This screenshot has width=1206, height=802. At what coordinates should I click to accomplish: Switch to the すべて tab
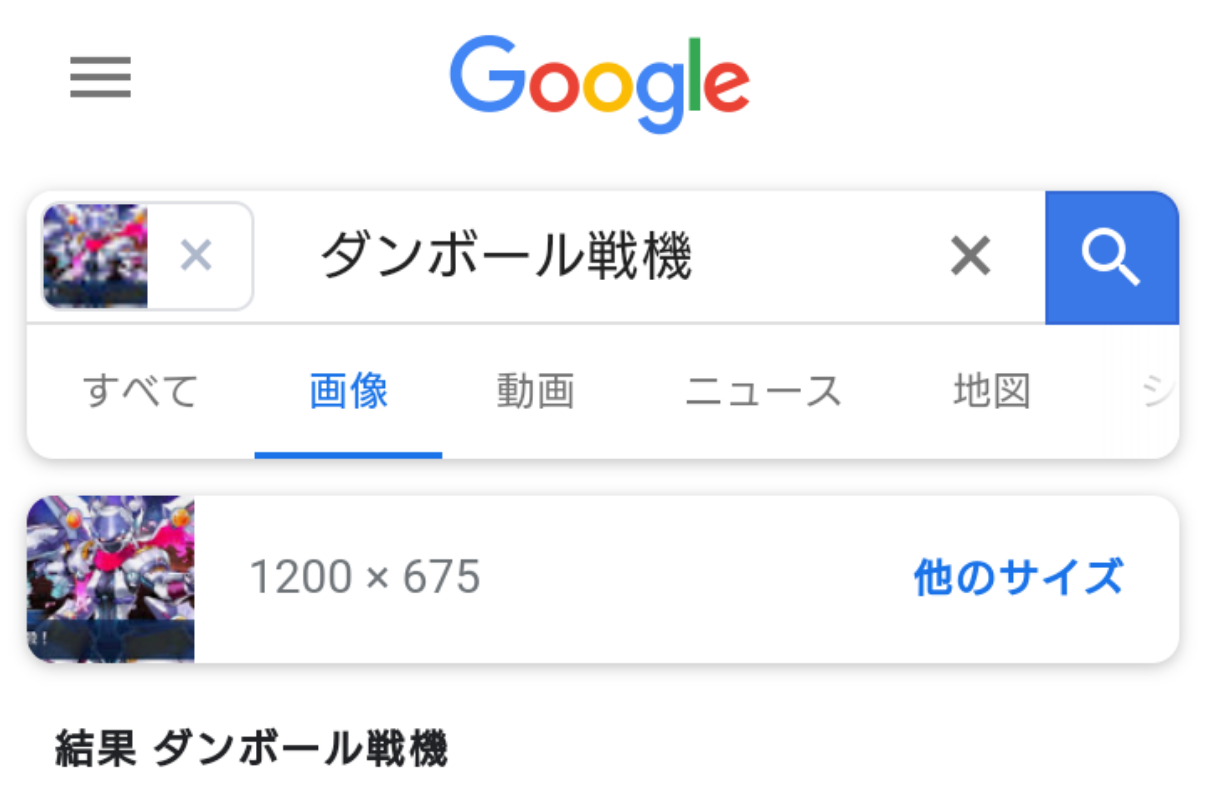coord(141,391)
